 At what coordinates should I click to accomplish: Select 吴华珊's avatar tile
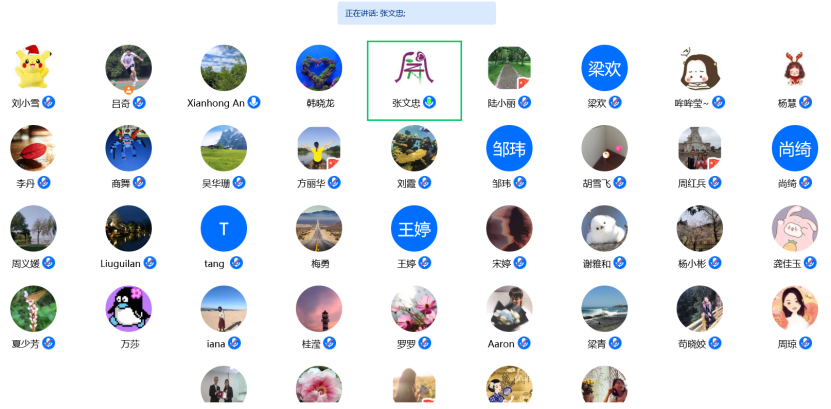coord(224,149)
